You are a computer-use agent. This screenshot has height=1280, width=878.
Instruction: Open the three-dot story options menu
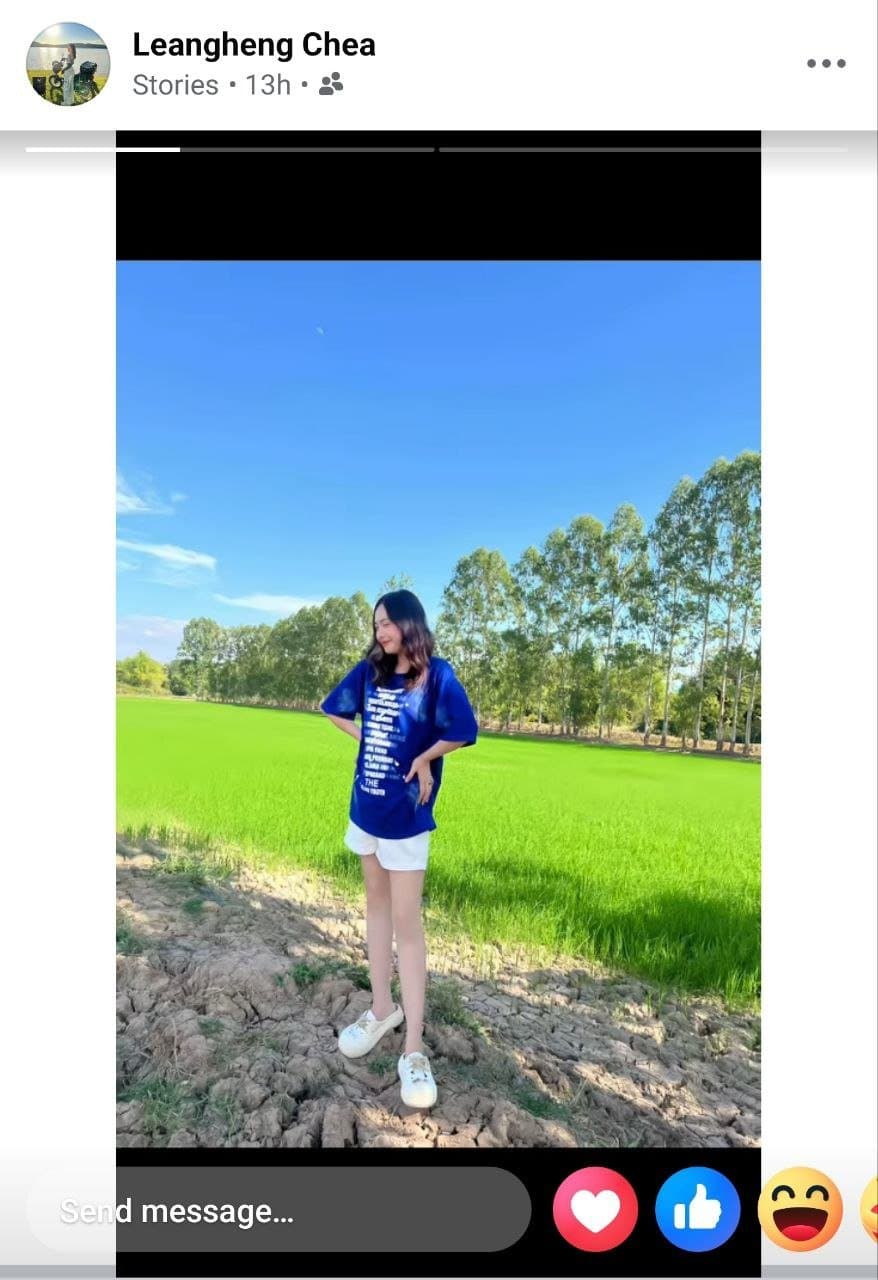pos(826,63)
